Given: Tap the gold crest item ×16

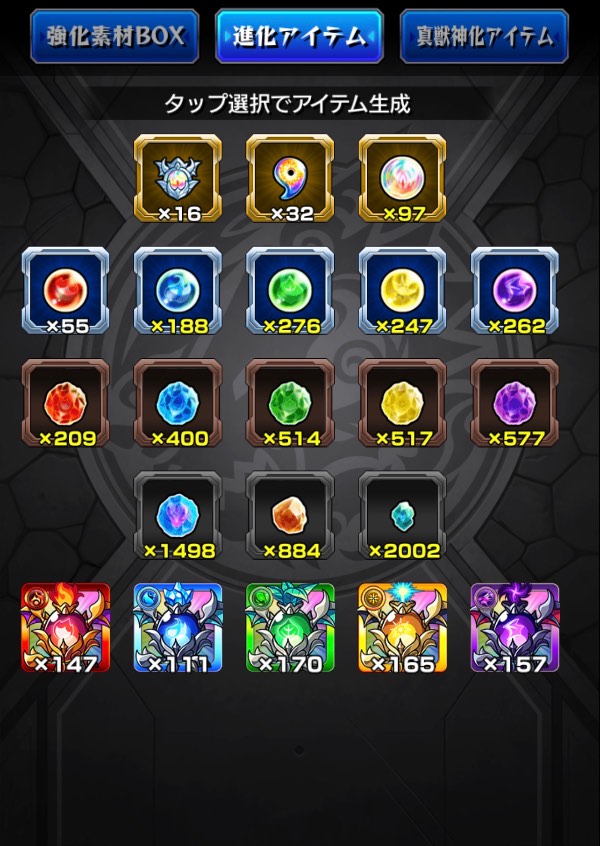Looking at the screenshot, I should [x=178, y=178].
